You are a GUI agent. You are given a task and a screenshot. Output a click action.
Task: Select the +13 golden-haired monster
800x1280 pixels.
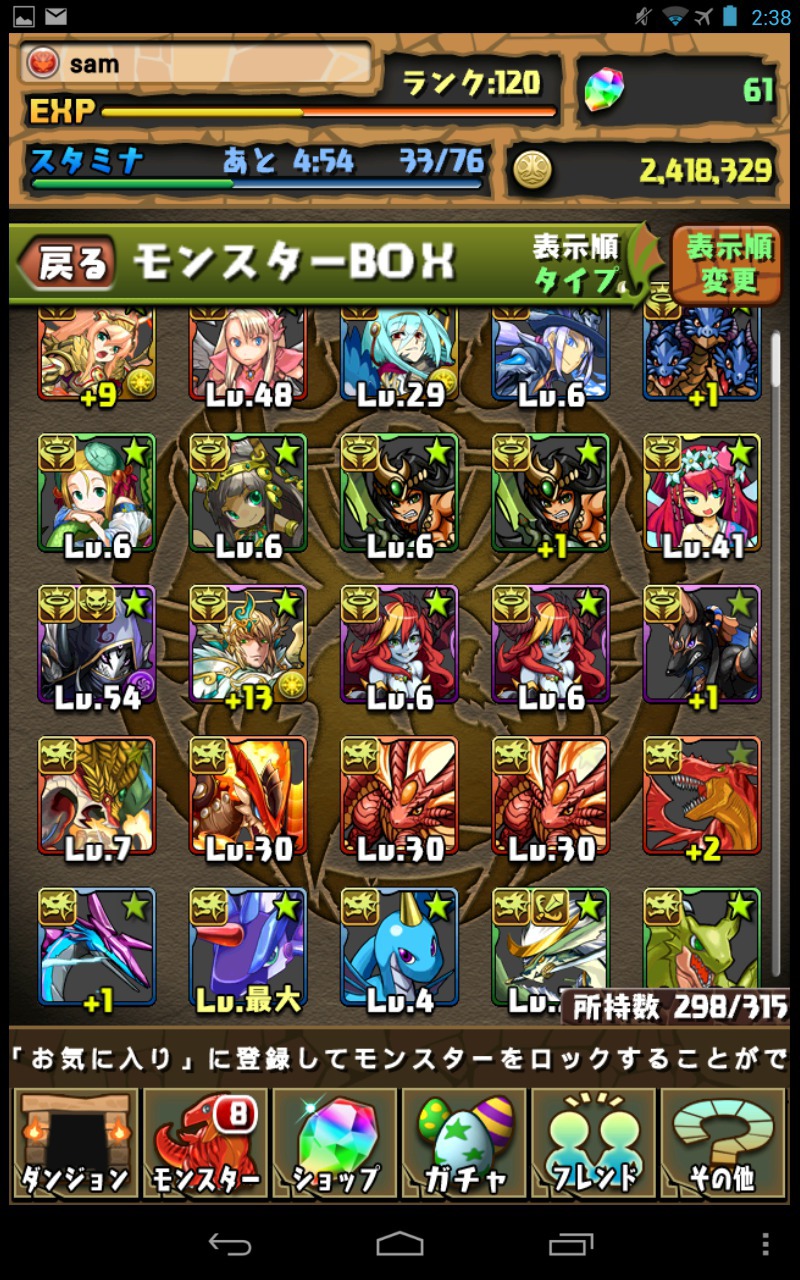[248, 644]
